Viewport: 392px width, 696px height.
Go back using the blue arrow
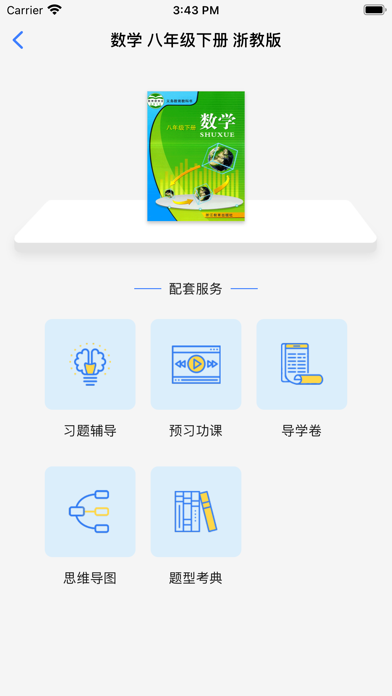pyautogui.click(x=18, y=40)
